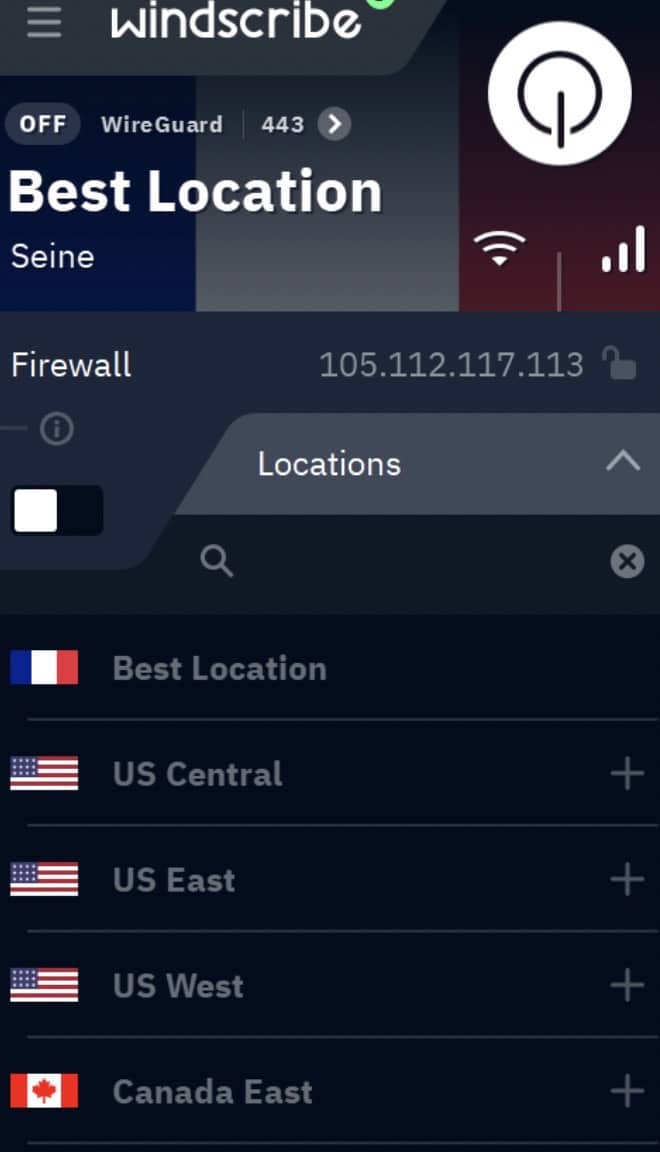Expand the Canada East servers
Screen dimensions: 660x1152
coord(627,1091)
